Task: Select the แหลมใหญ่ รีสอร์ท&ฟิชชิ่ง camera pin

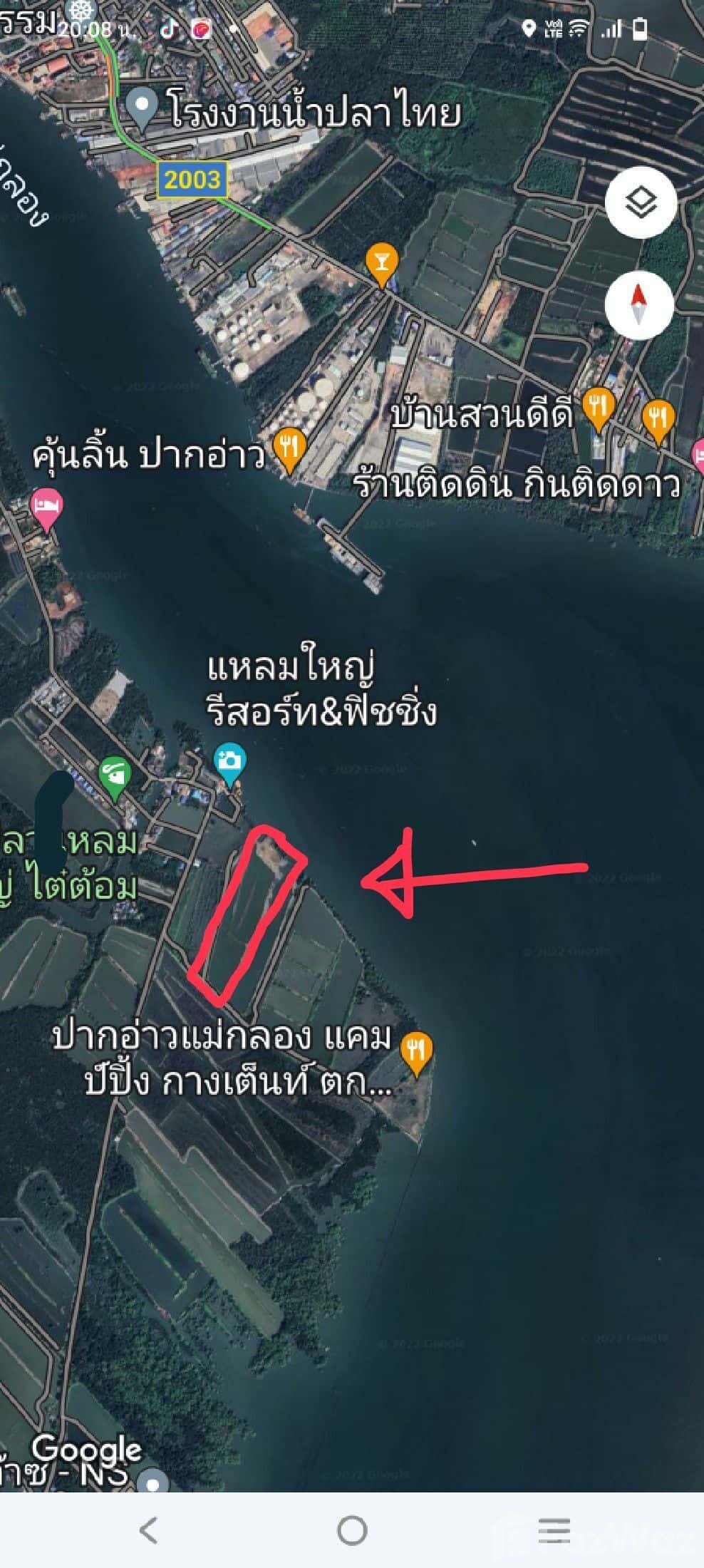Action: click(x=229, y=761)
